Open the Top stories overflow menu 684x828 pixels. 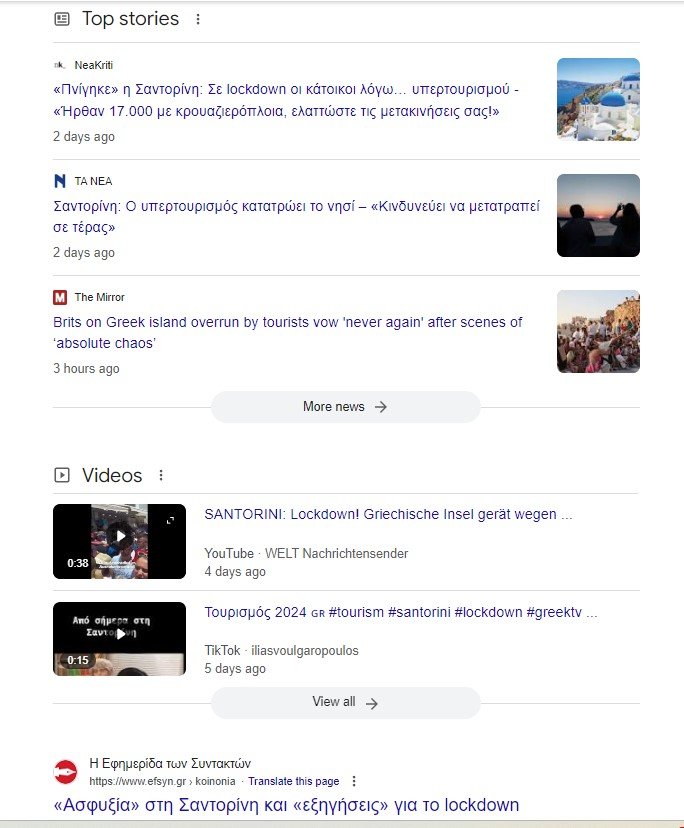198,19
